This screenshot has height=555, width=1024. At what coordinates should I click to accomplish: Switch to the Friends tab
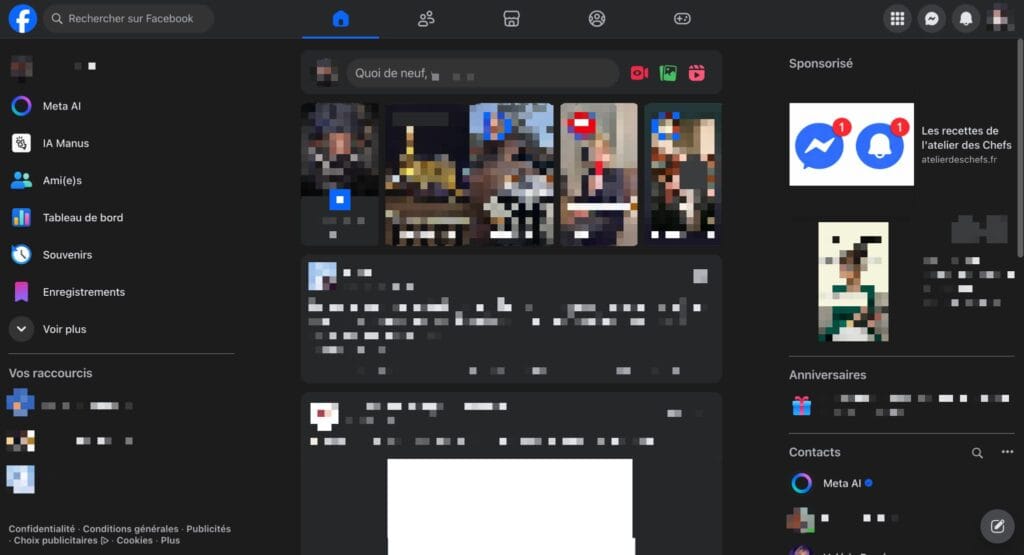[x=426, y=18]
